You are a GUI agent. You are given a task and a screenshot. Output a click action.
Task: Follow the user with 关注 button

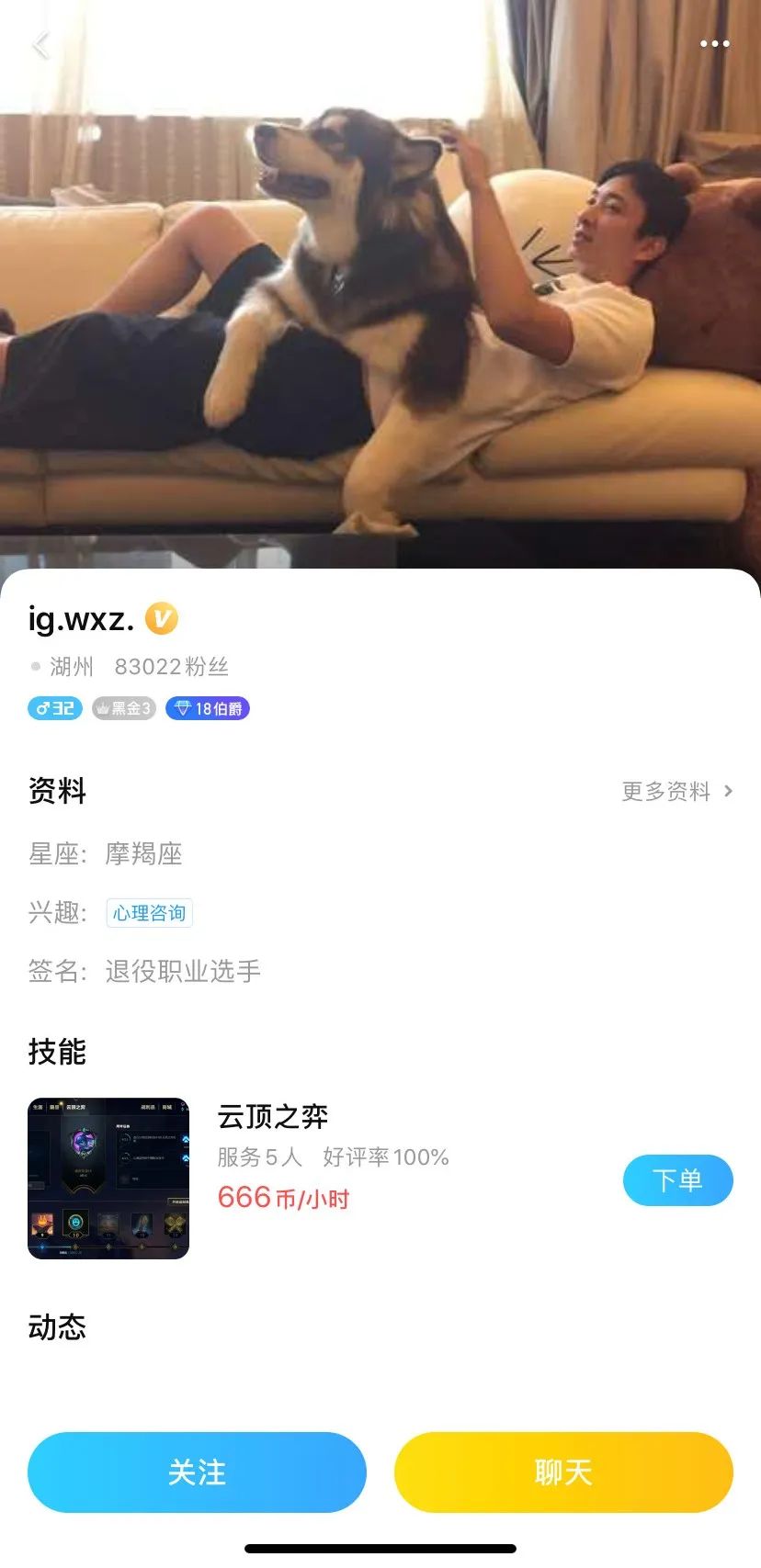click(197, 1472)
